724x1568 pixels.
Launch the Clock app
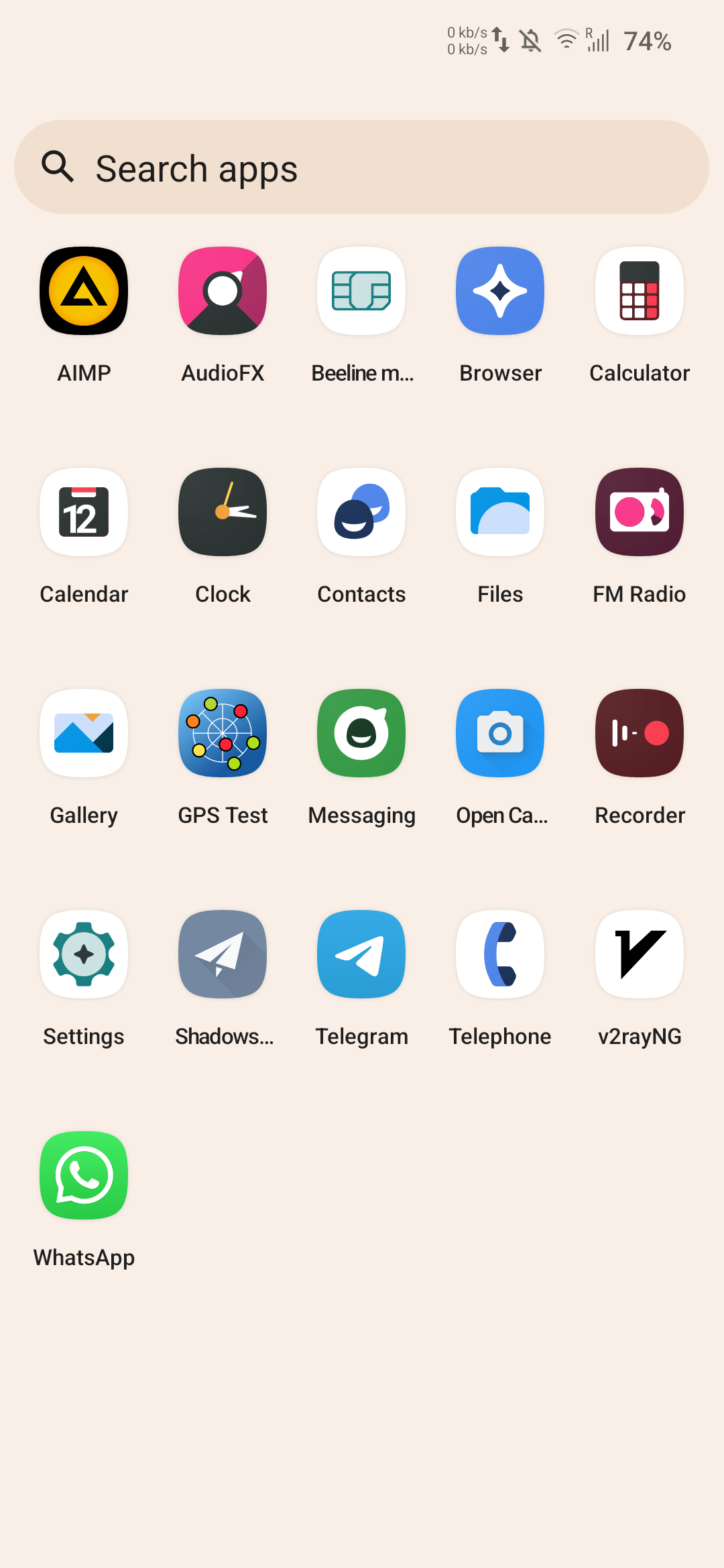coord(223,512)
